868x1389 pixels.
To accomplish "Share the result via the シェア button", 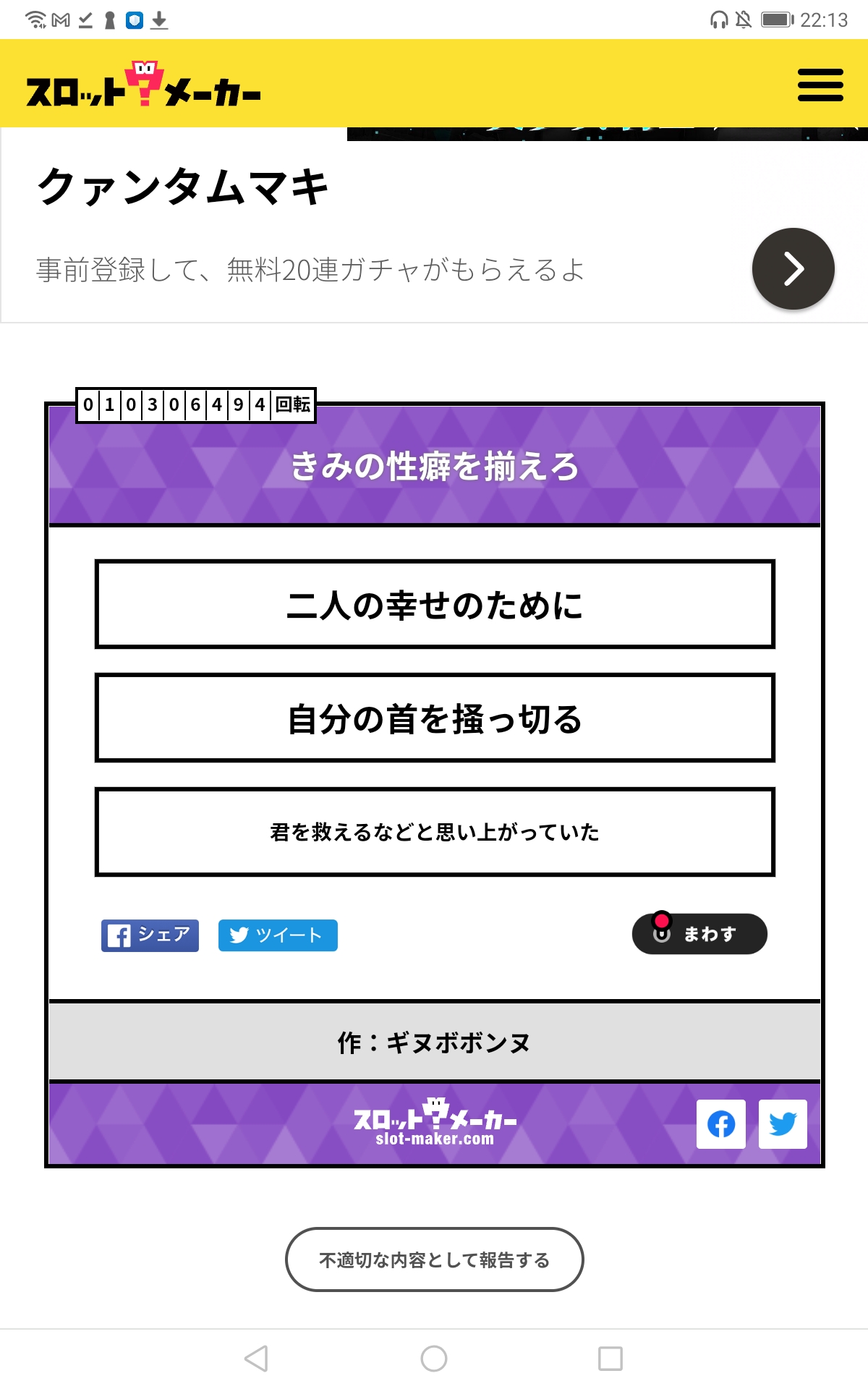I will [x=150, y=935].
